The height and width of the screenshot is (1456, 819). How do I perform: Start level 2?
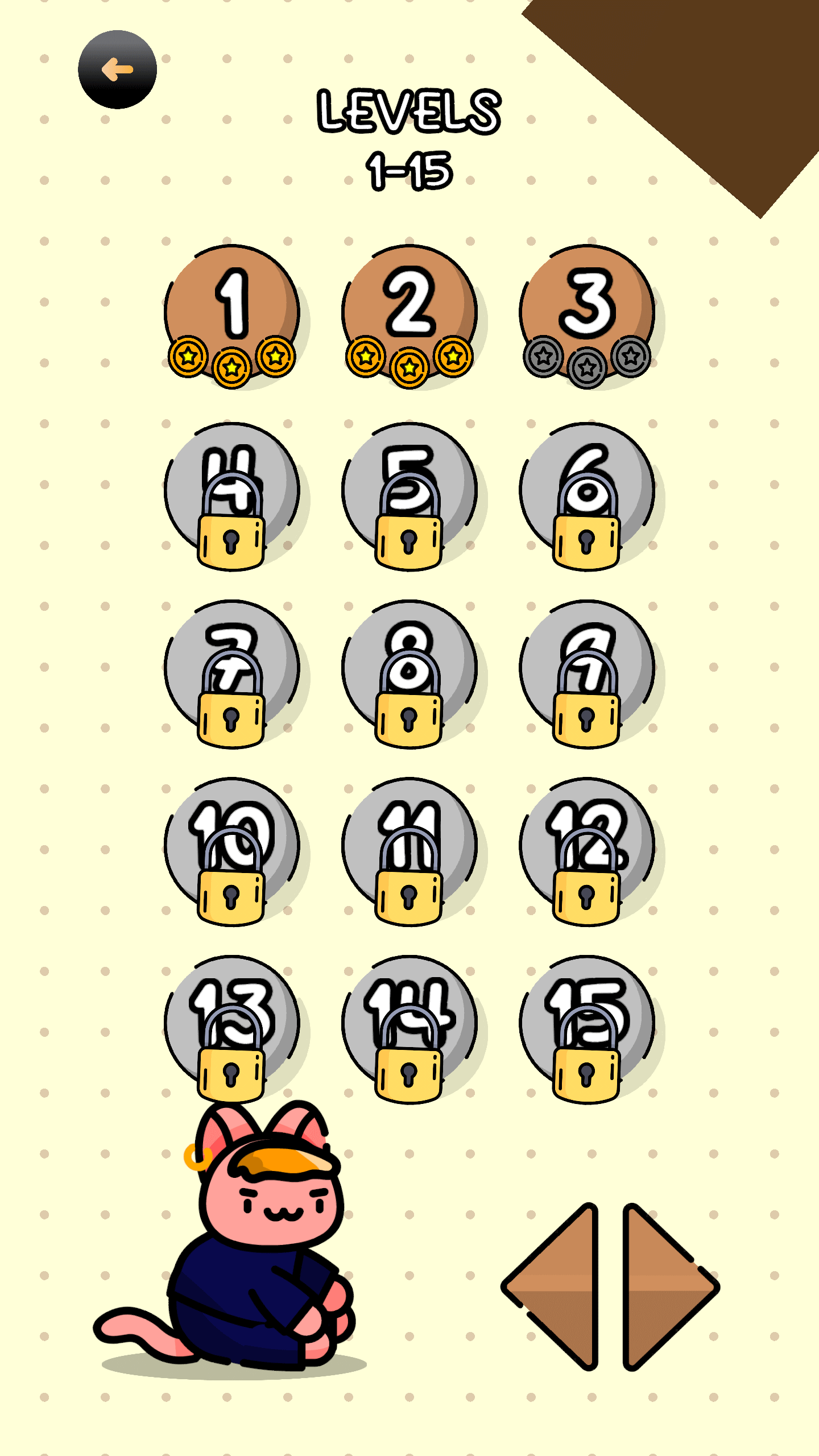tap(409, 314)
